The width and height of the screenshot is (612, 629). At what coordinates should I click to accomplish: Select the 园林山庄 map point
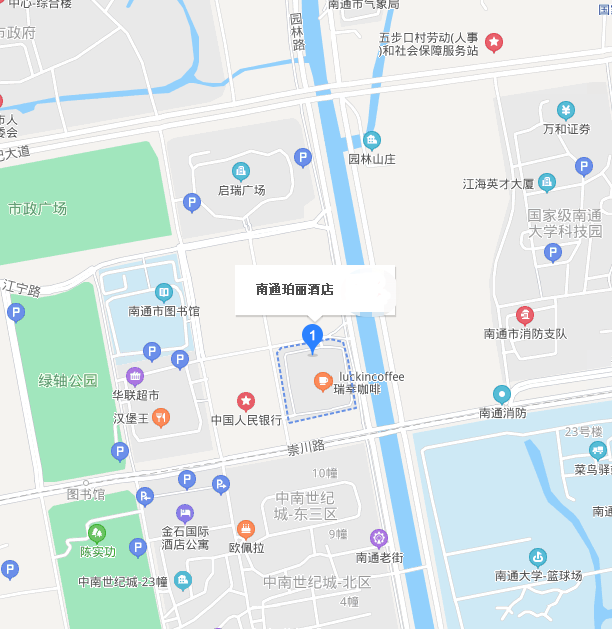(372, 140)
